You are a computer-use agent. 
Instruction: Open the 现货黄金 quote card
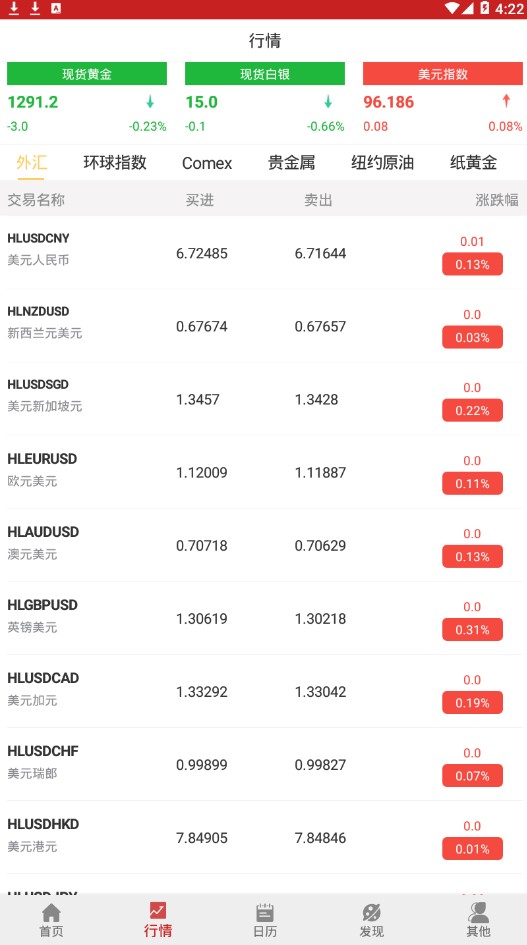tap(87, 99)
